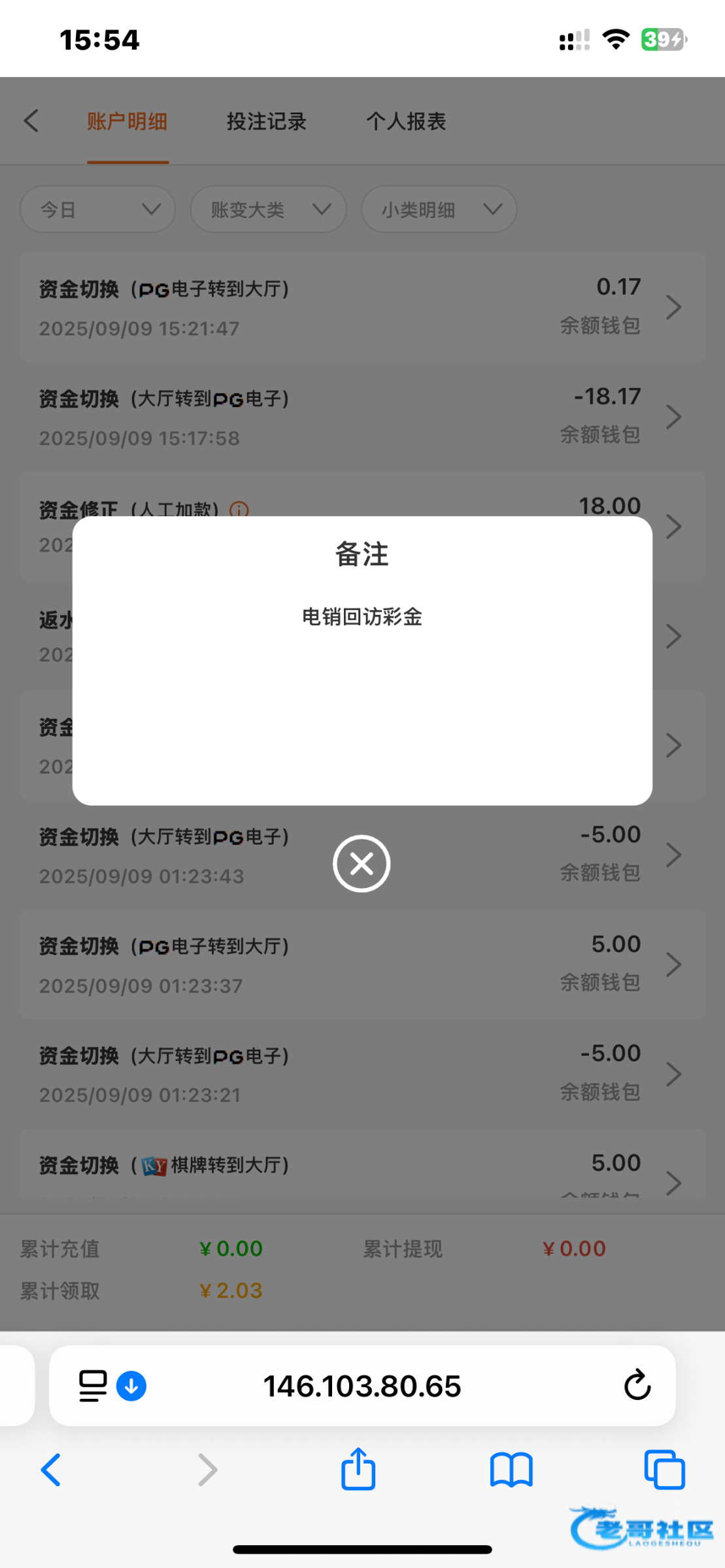Open the -18.17 大厅转到PG电子 record
The width and height of the screenshot is (725, 1568).
pyautogui.click(x=362, y=417)
